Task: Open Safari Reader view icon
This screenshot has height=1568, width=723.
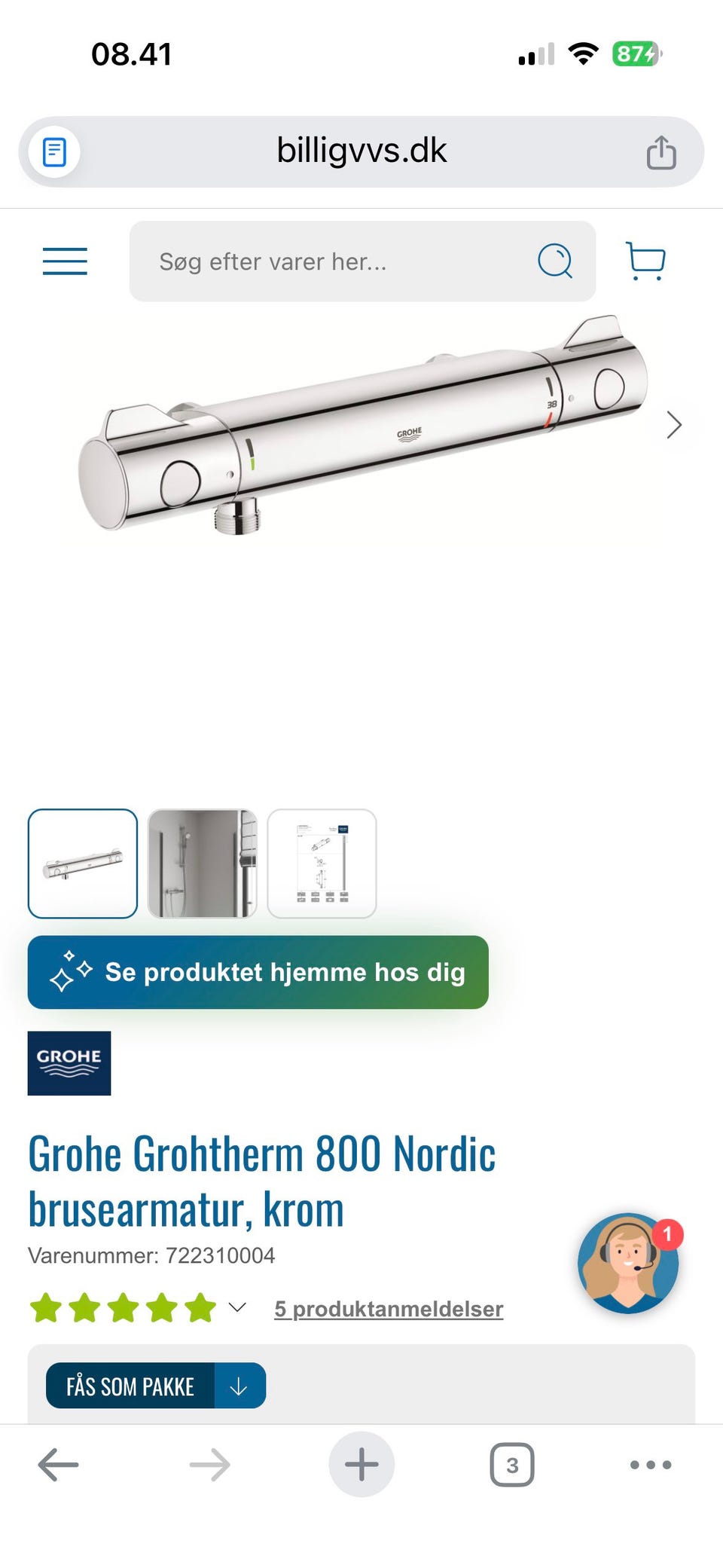Action: click(x=53, y=151)
